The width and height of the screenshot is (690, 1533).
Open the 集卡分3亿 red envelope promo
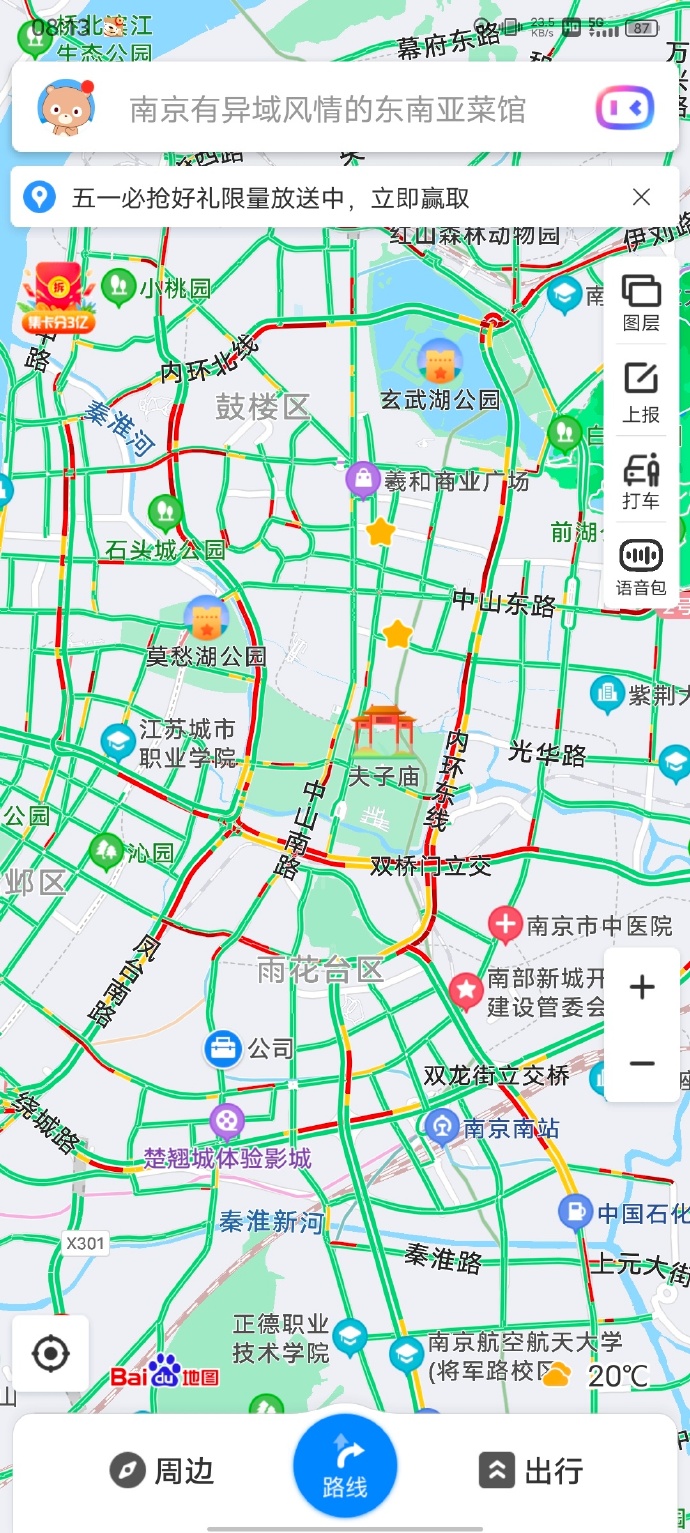coord(58,298)
